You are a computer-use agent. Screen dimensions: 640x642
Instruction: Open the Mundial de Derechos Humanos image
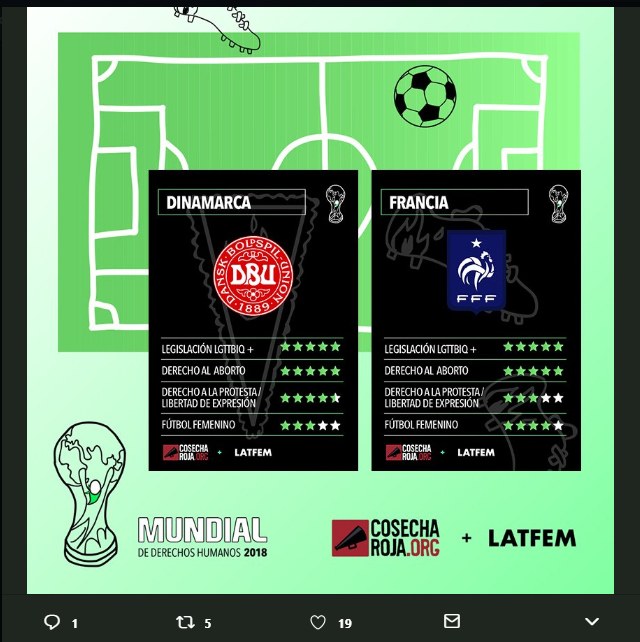pos(320,300)
